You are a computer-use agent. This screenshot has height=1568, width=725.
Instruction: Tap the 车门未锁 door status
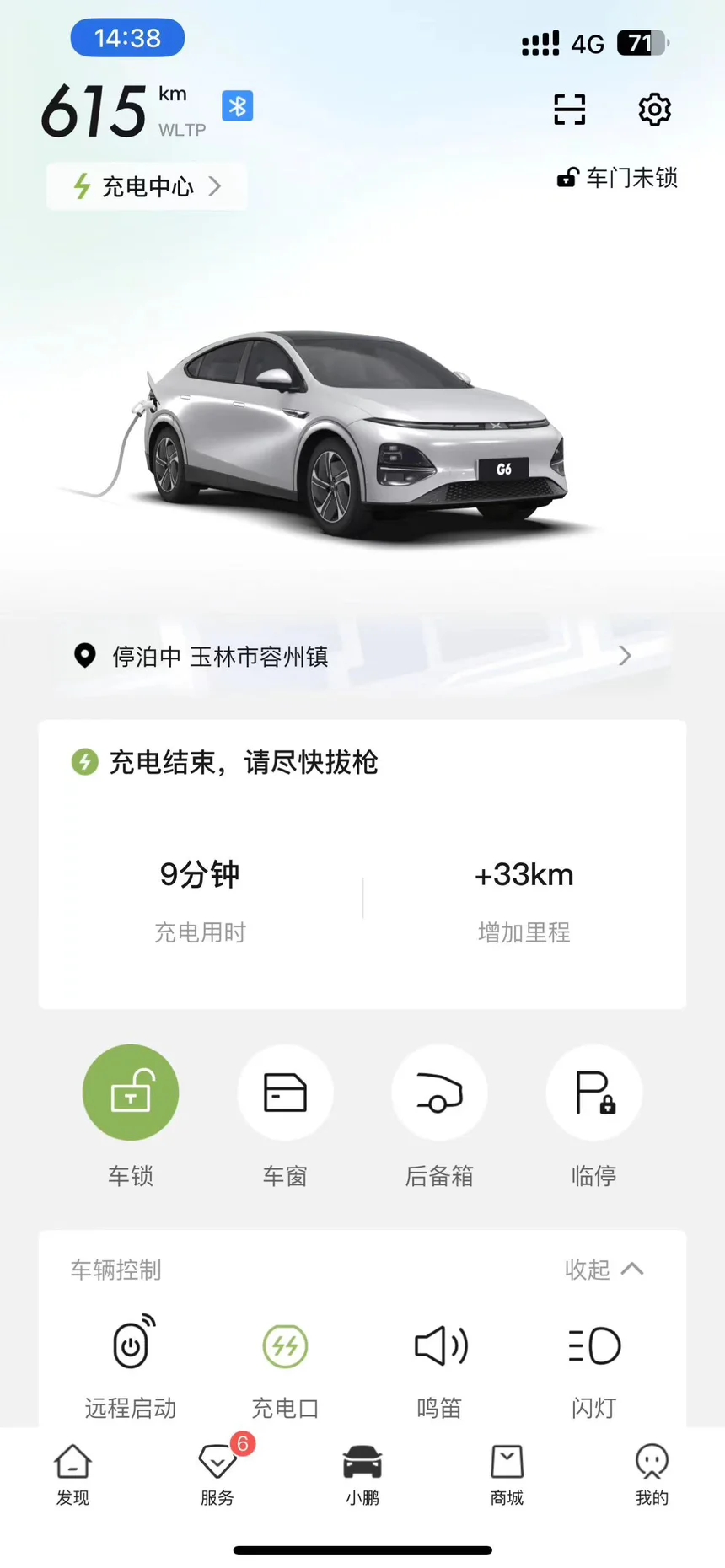618,178
